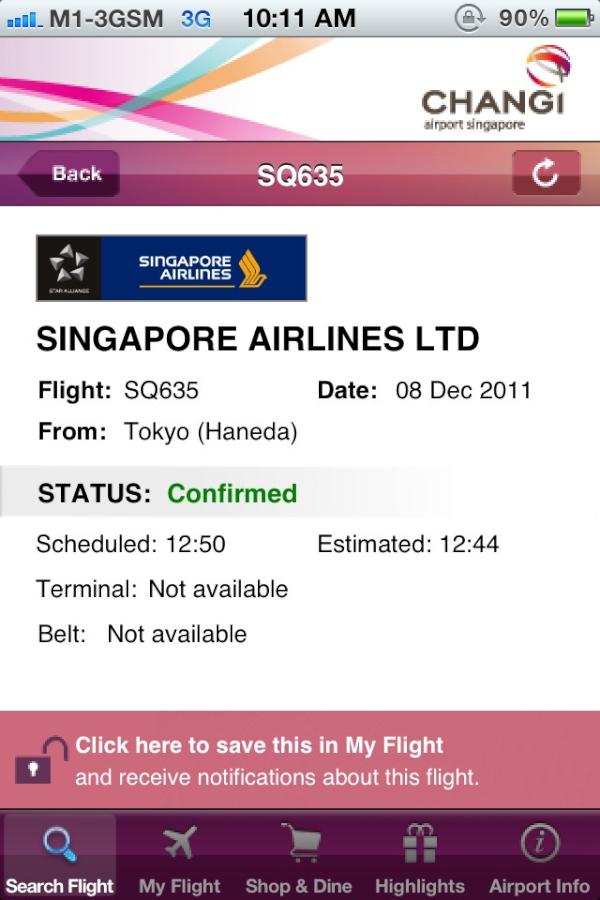This screenshot has height=900, width=600.
Task: Refresh the SQ635 flight status
Action: point(545,174)
